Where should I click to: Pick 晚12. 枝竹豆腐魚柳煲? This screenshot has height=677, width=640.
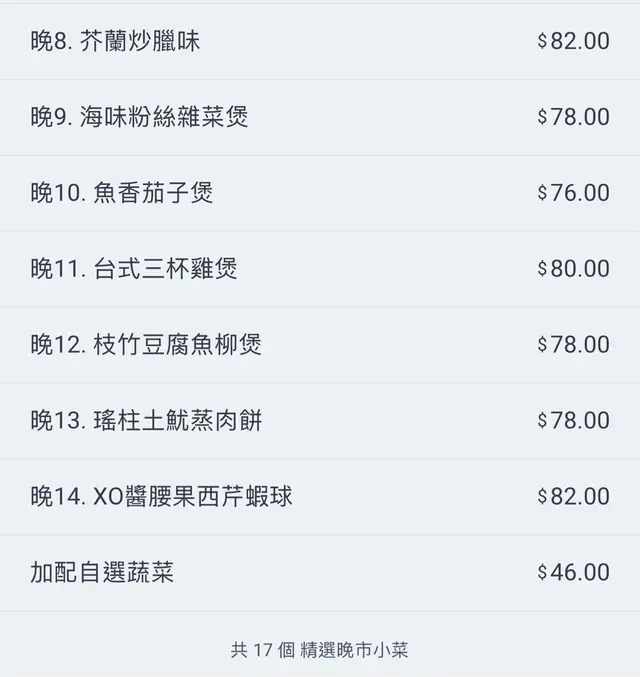(146, 345)
